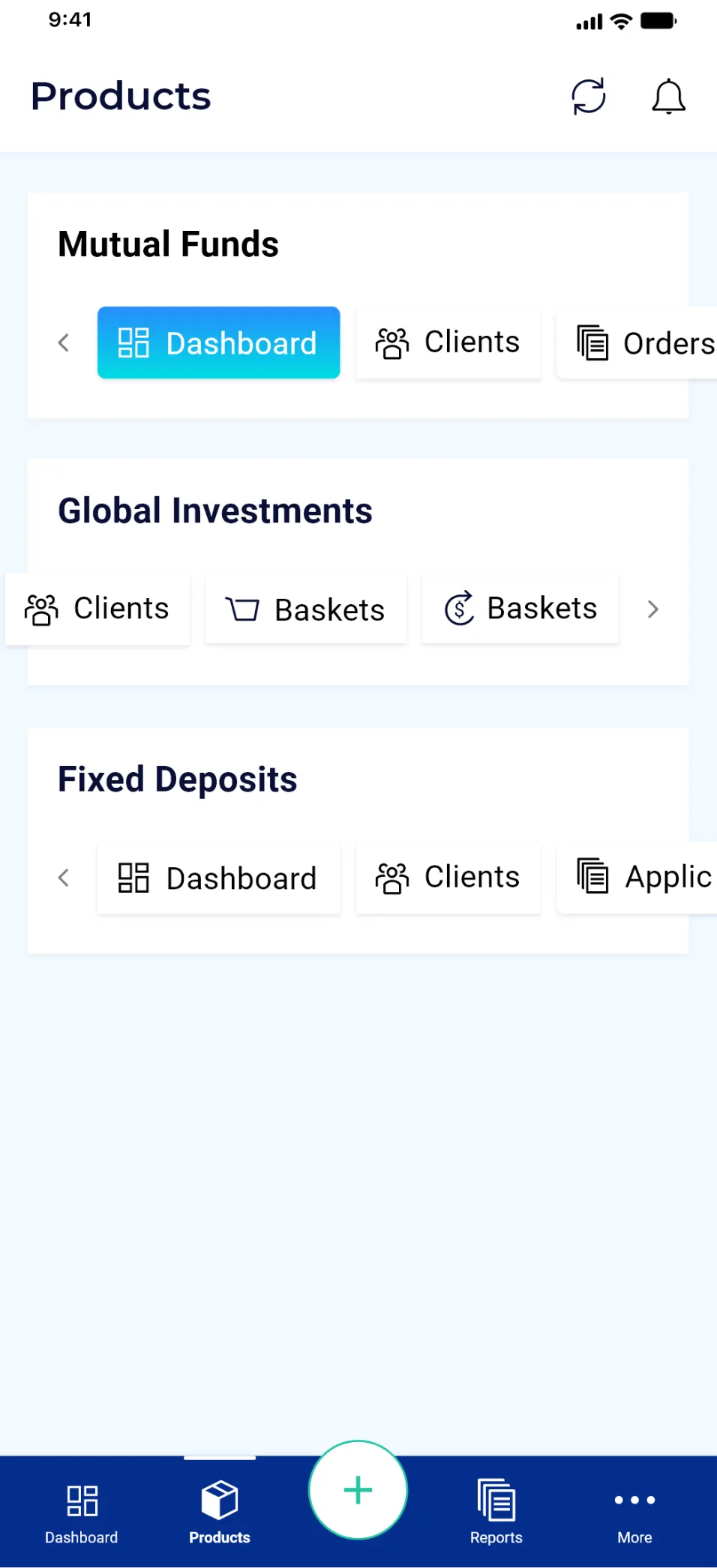Tap the right arrow in Global Investments

coord(652,609)
